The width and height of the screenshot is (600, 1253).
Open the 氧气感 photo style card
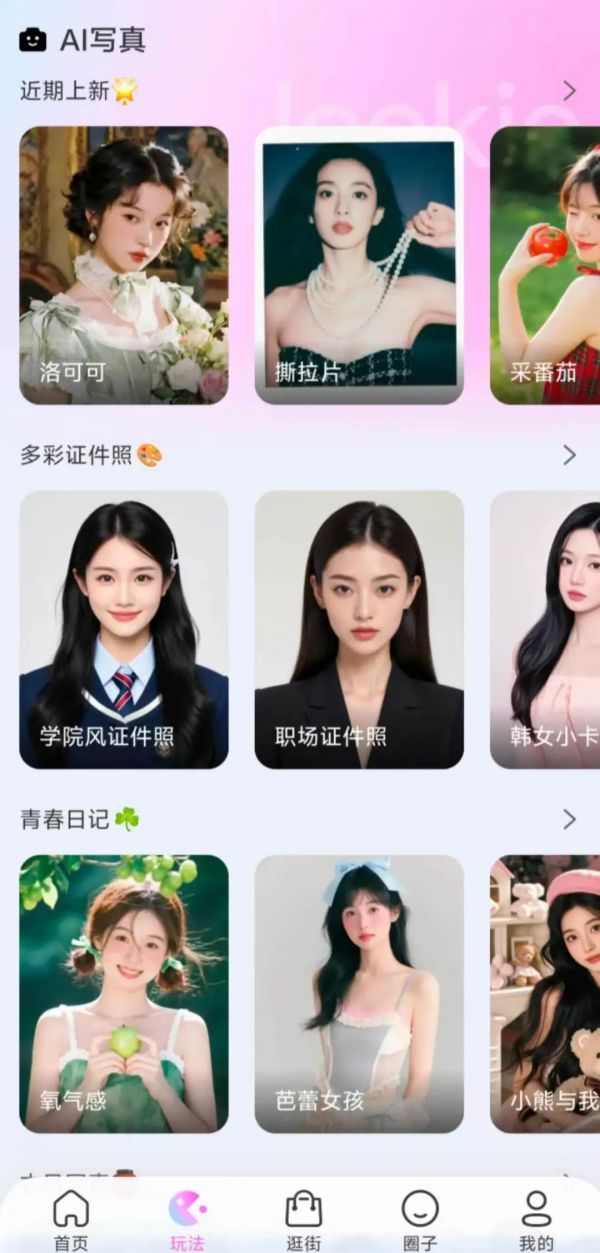(x=124, y=993)
